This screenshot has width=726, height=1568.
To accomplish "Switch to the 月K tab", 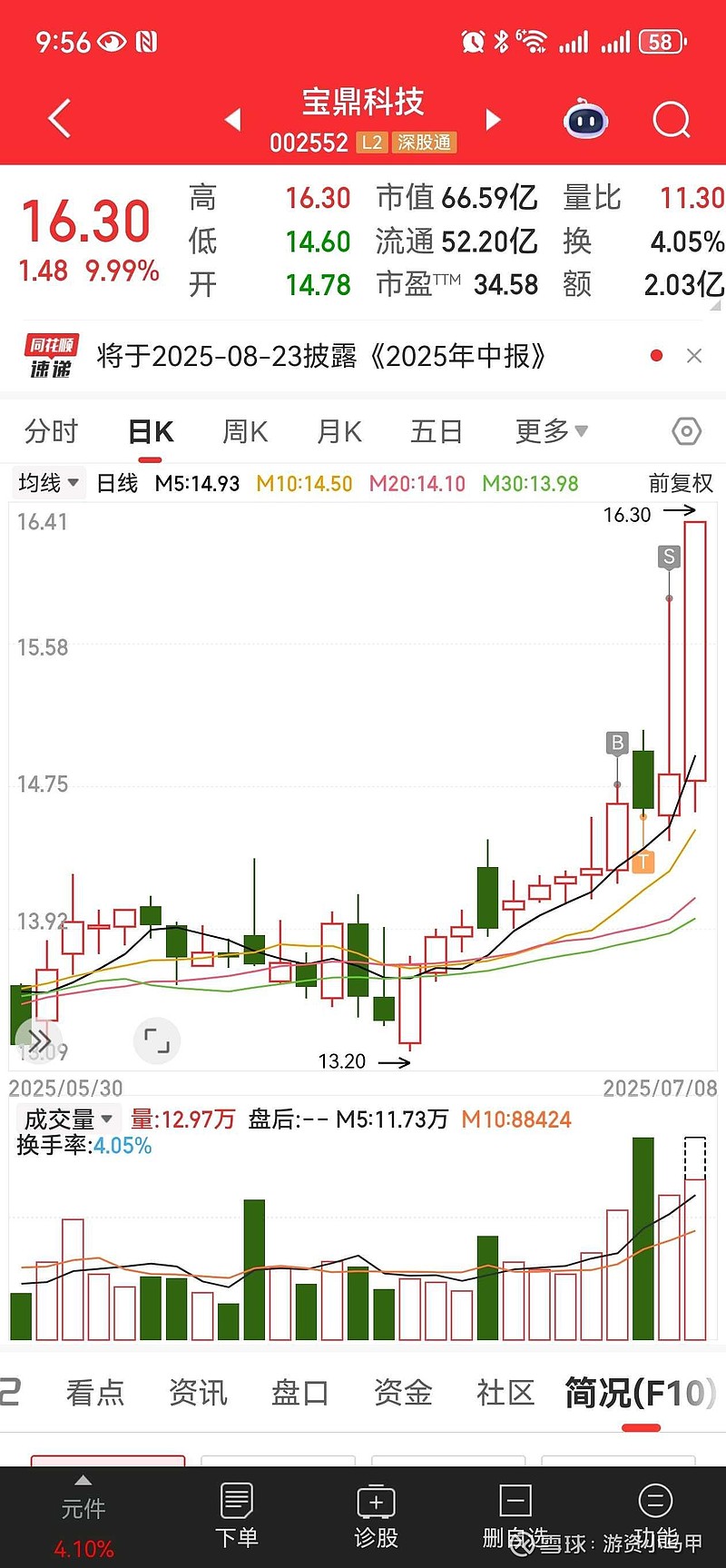I will click(339, 431).
